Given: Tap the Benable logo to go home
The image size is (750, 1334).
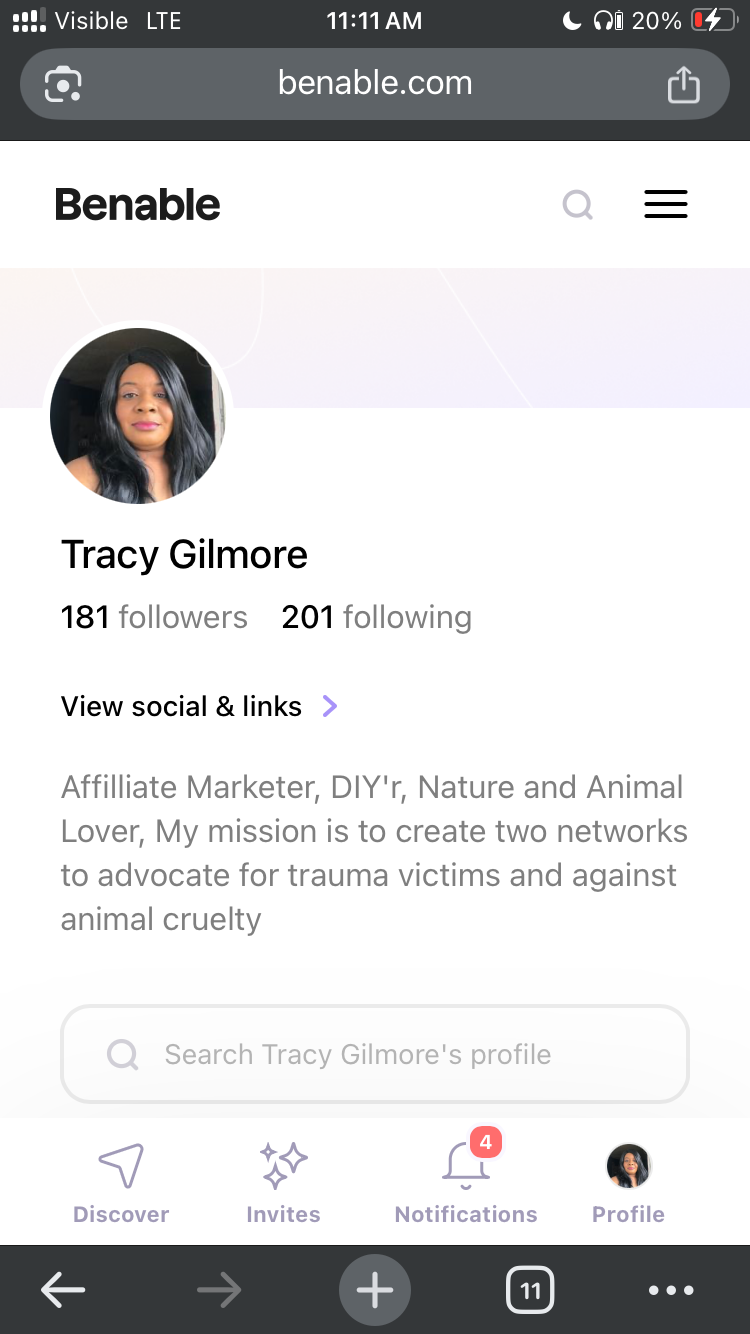Looking at the screenshot, I should [138, 205].
